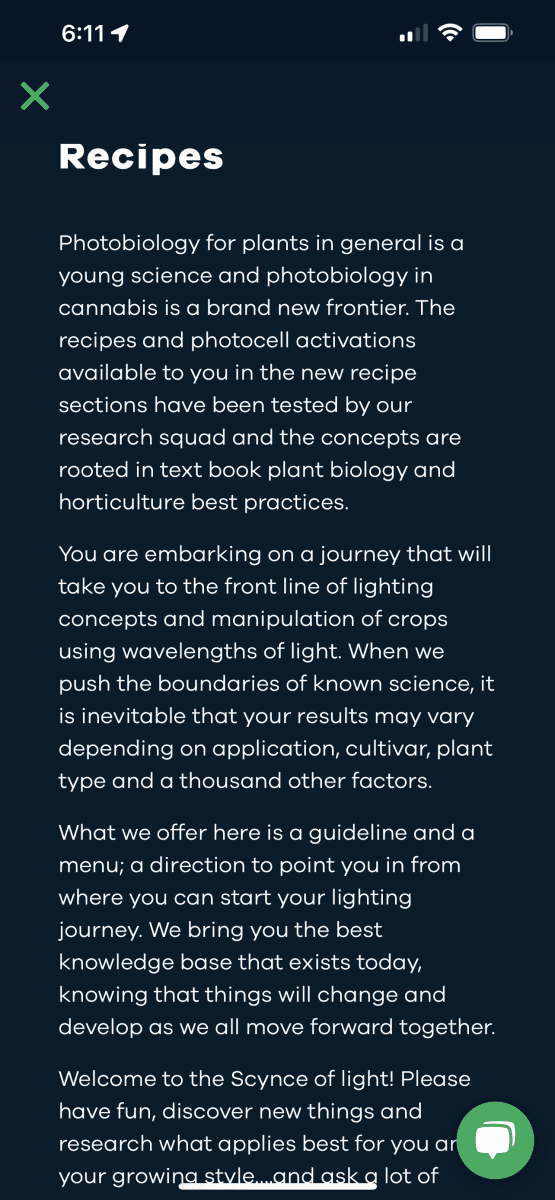555x1200 pixels.
Task: Close the Recipes info page
Action: click(35, 96)
